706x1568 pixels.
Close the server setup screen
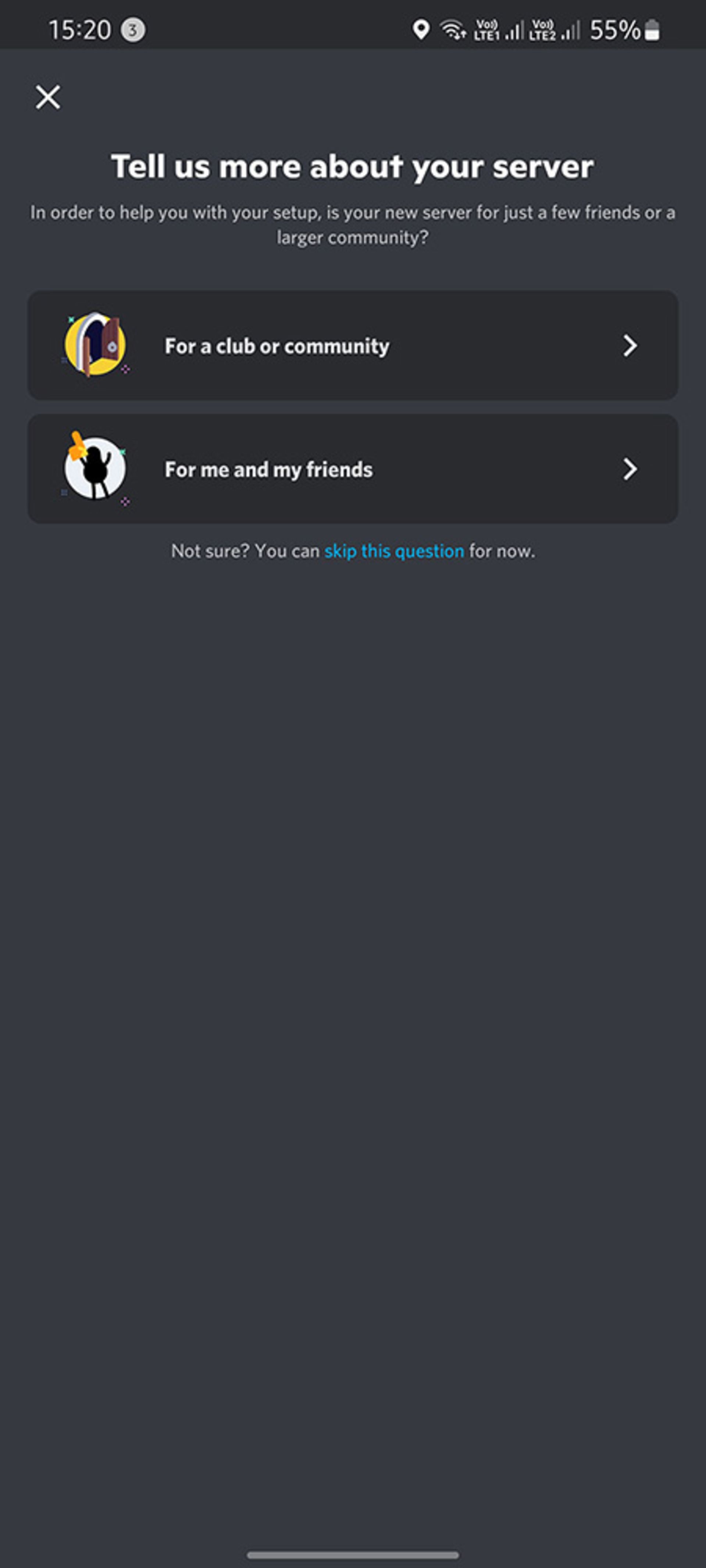pyautogui.click(x=47, y=97)
